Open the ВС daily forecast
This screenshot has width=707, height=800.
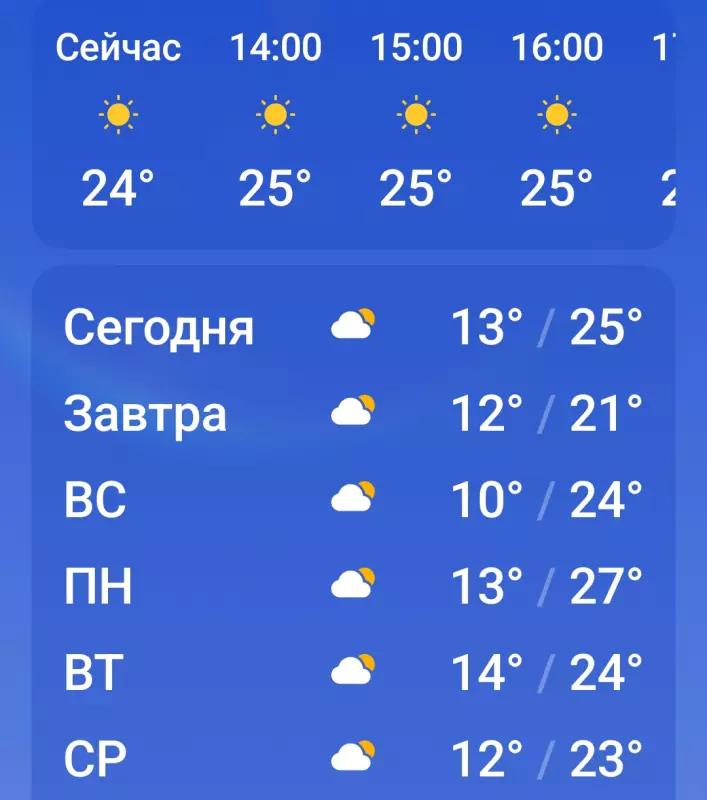click(x=353, y=499)
